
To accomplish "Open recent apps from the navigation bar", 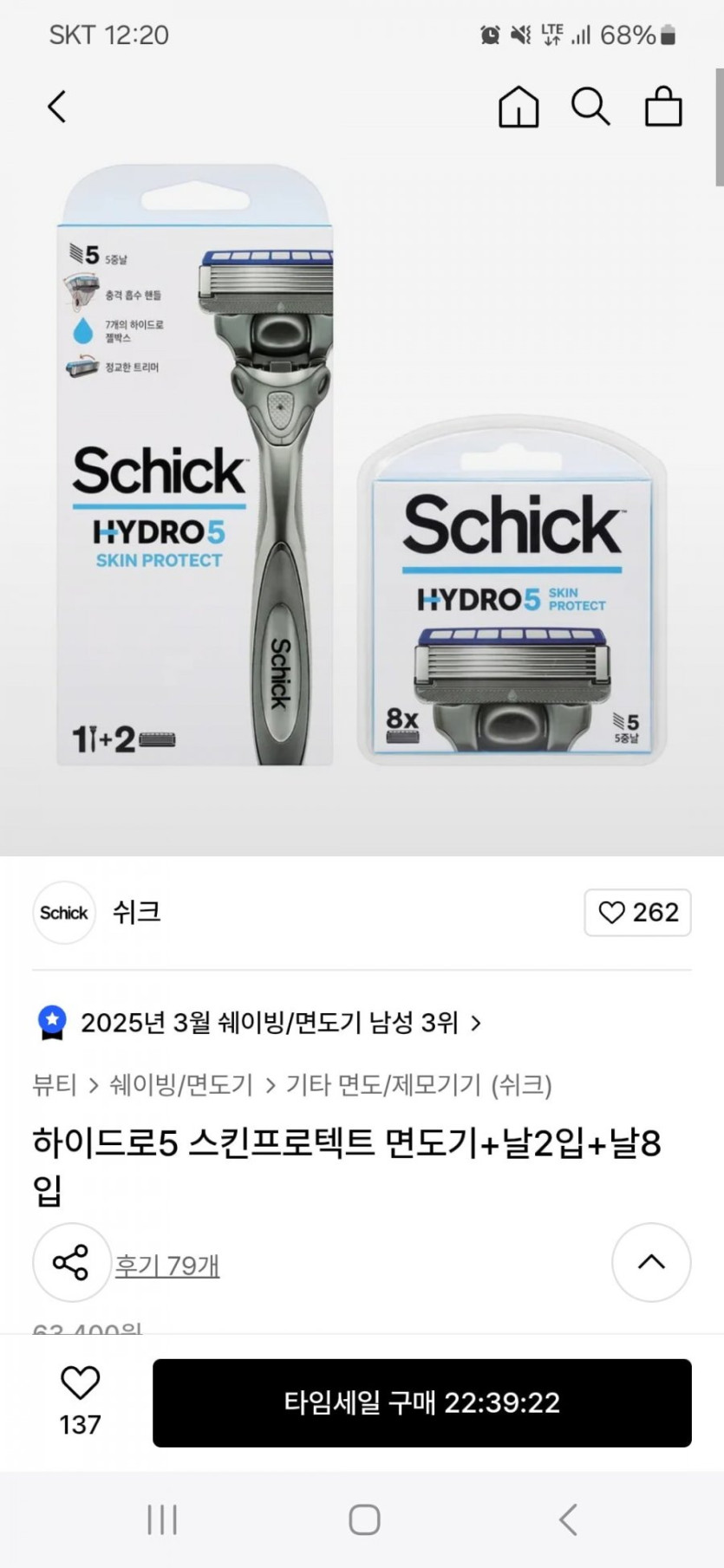I will click(x=162, y=1519).
